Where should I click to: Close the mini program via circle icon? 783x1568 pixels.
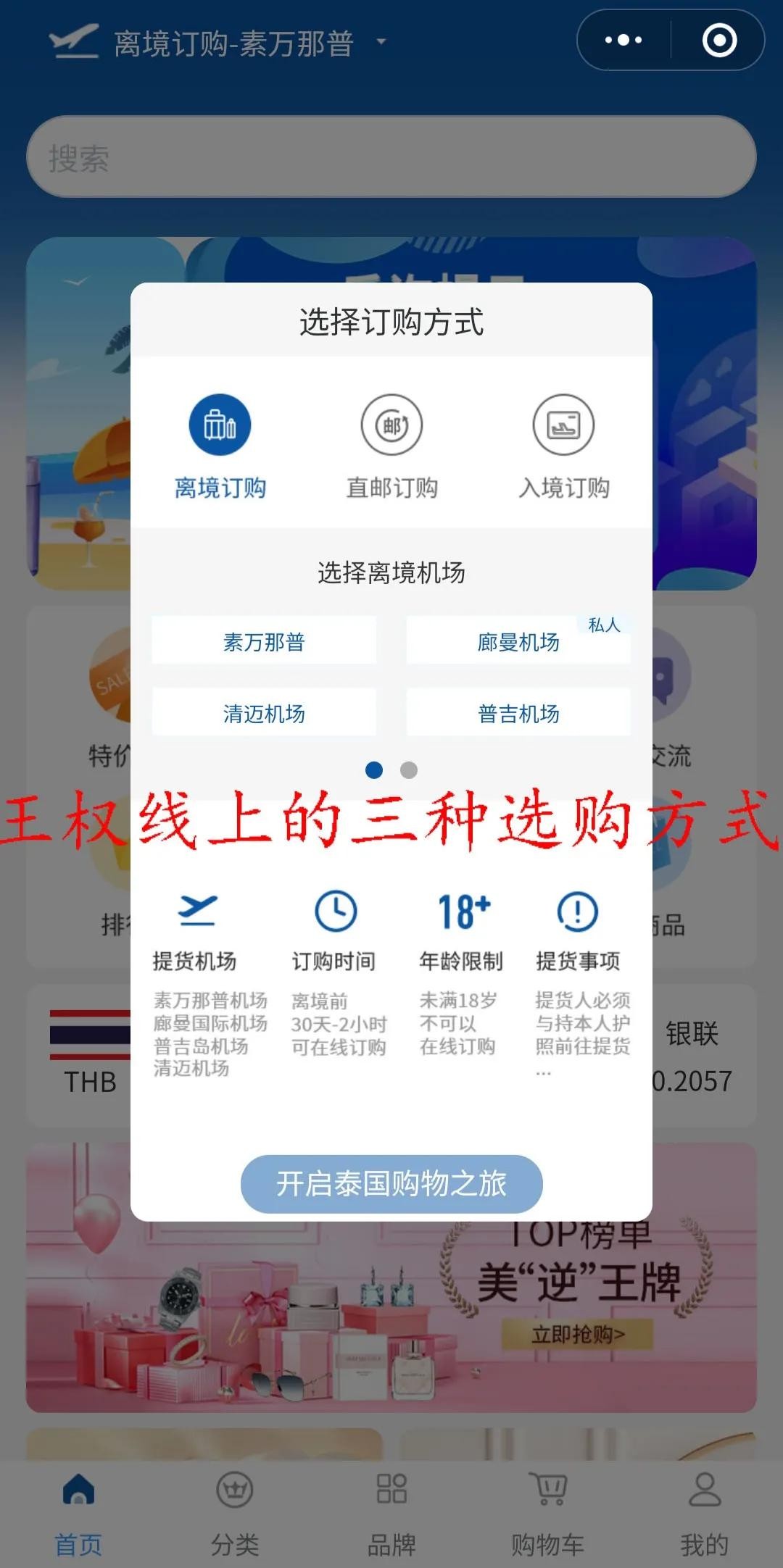point(719,41)
